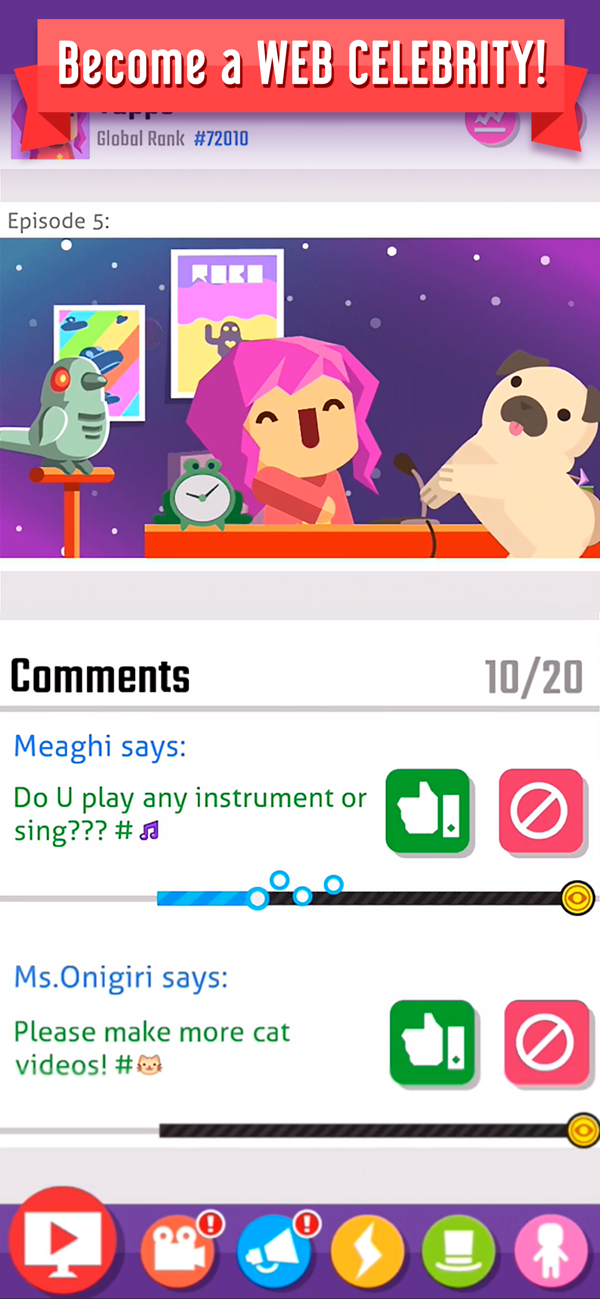Open the yellow lightning bolt tab
This screenshot has height=1299, width=600.
pyautogui.click(x=367, y=1252)
